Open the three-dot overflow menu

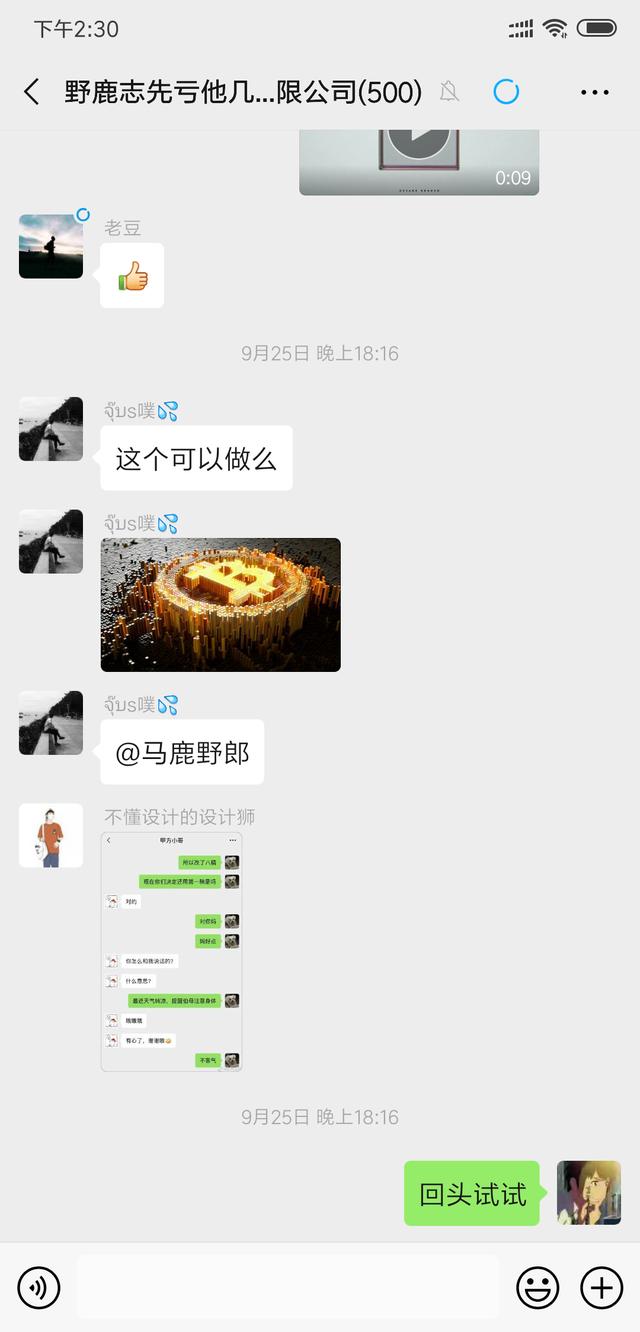(x=594, y=93)
